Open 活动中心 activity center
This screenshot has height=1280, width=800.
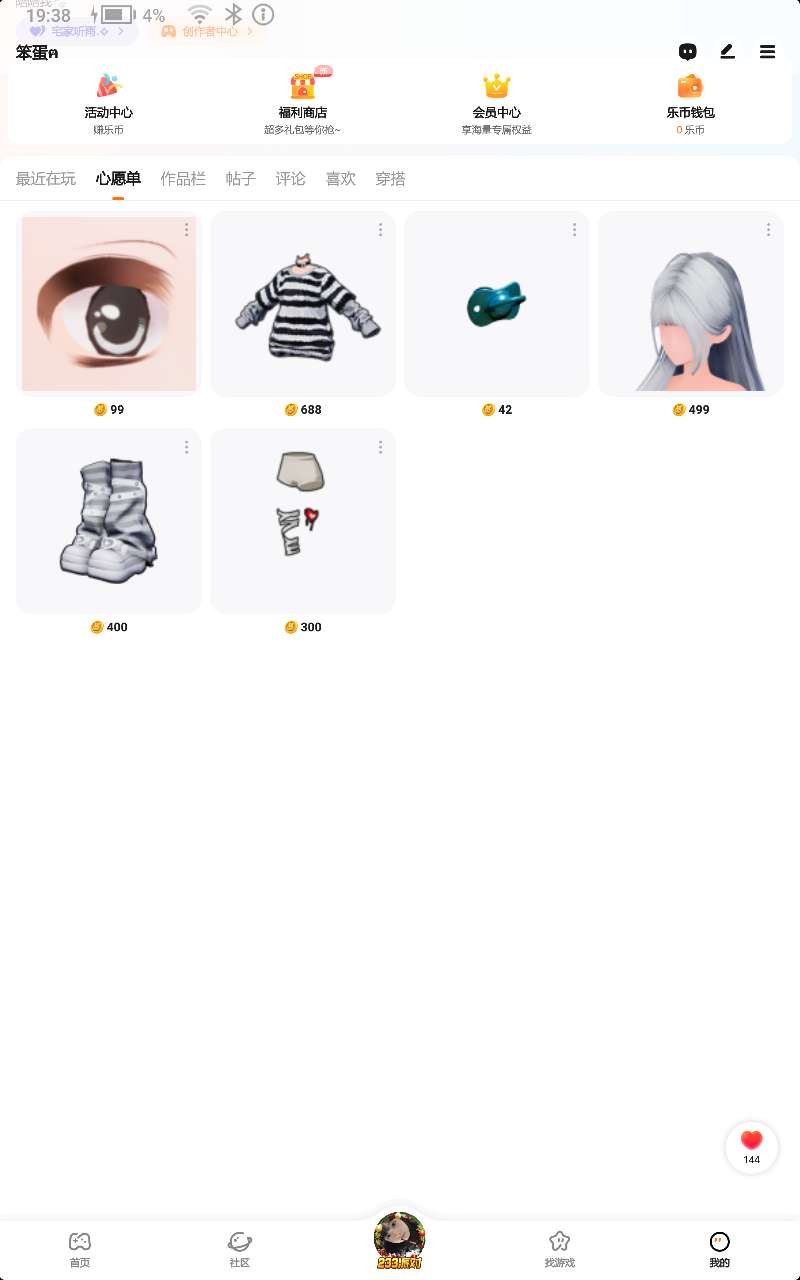pyautogui.click(x=109, y=101)
